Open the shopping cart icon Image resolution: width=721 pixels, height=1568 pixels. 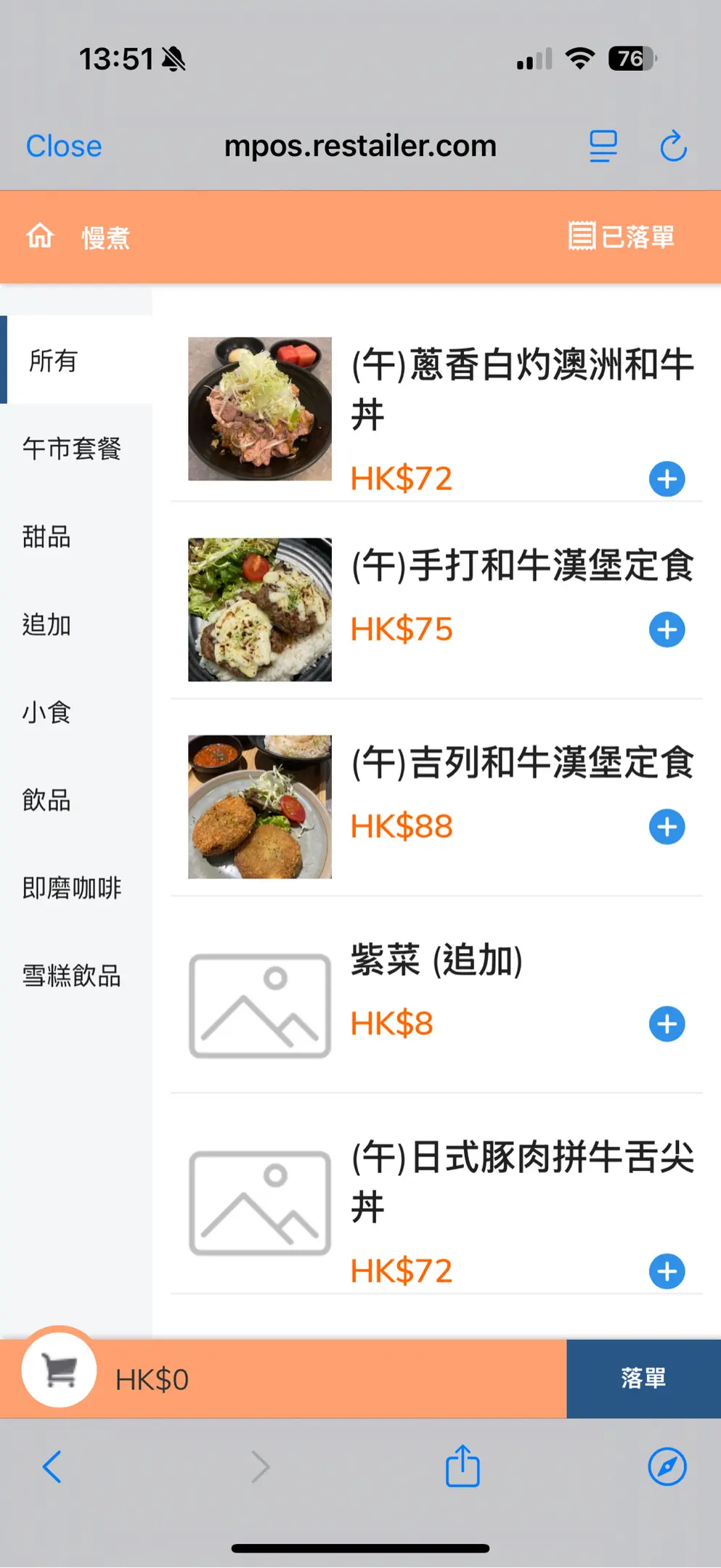point(59,1371)
